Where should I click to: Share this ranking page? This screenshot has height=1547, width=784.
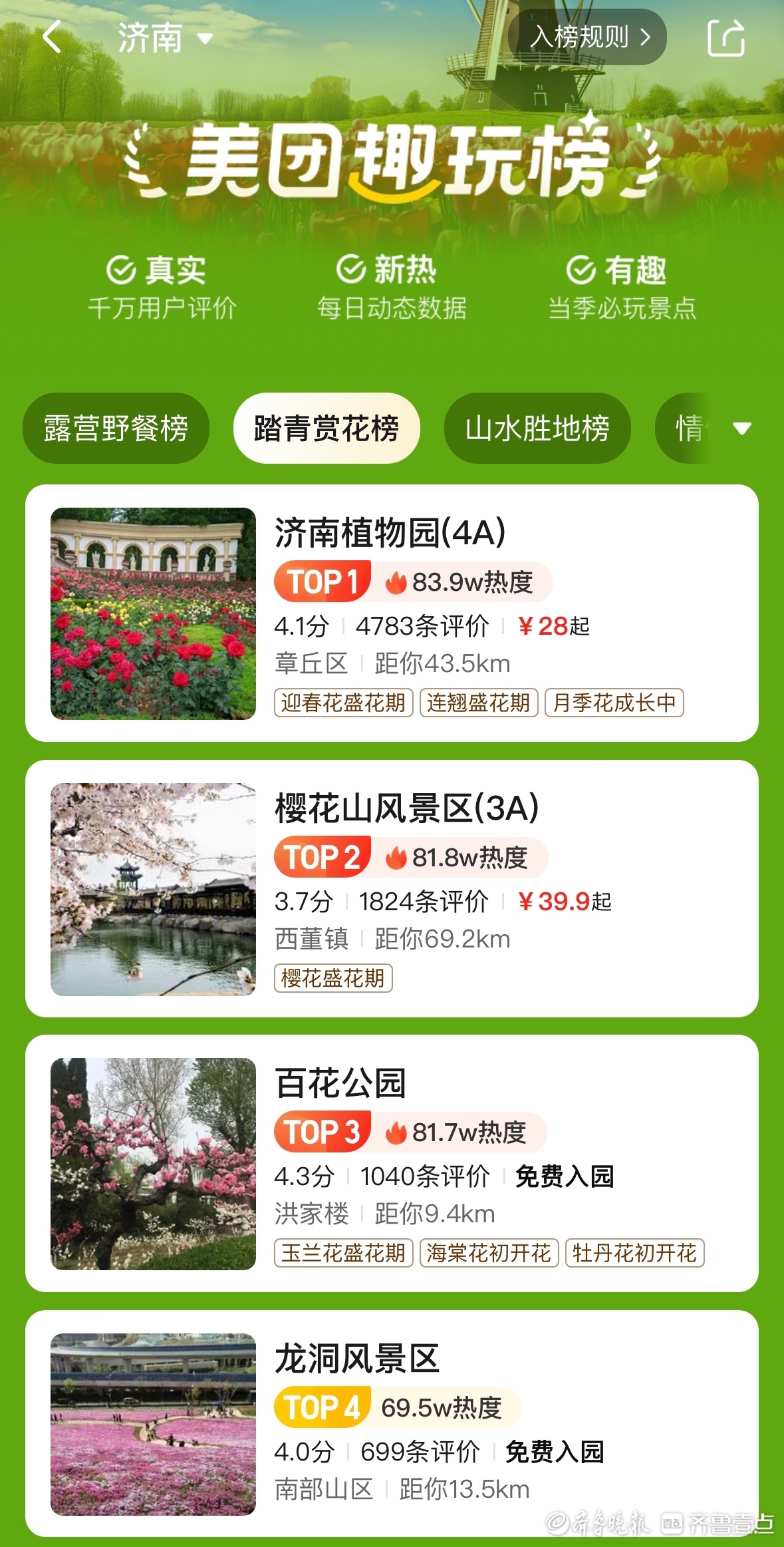725,38
